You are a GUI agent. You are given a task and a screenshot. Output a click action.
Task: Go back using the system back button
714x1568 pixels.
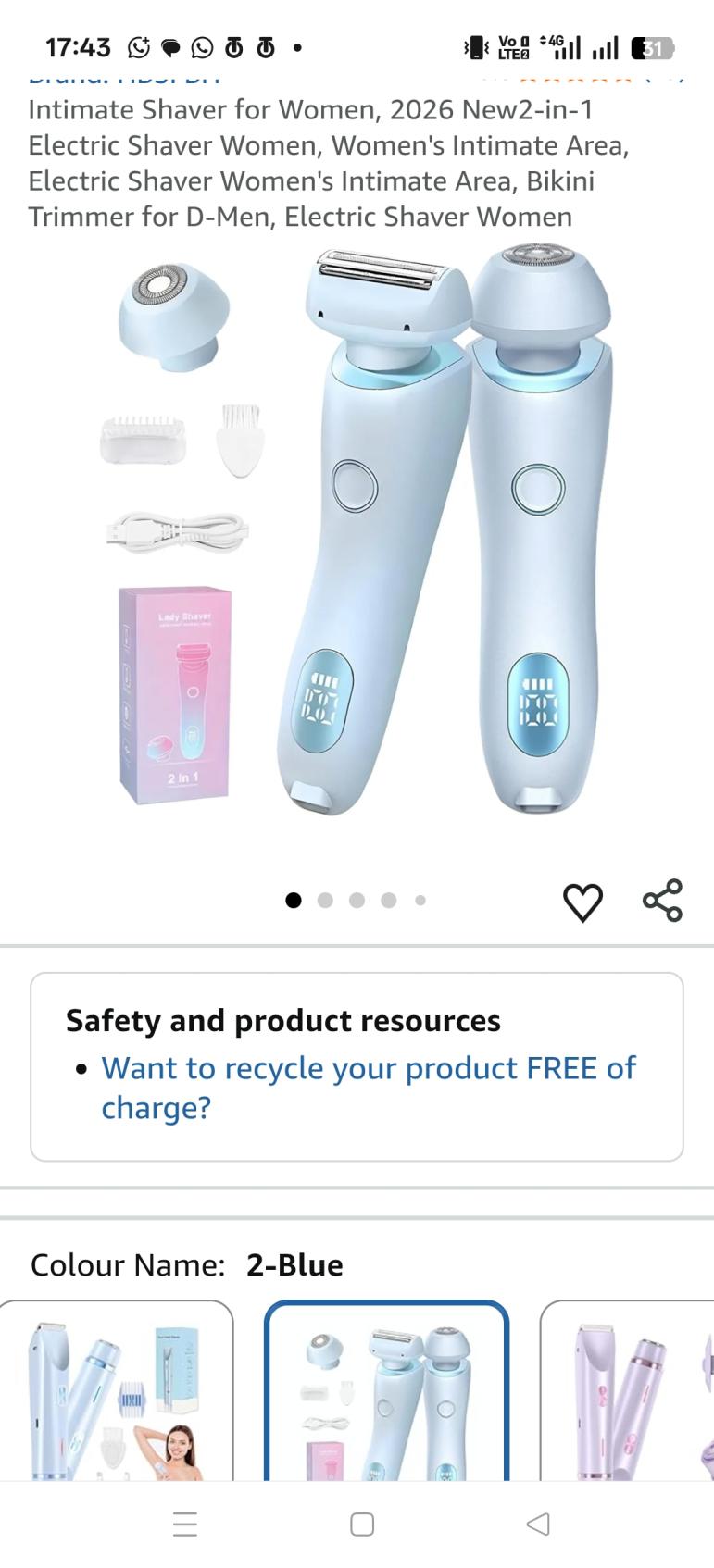537,1524
